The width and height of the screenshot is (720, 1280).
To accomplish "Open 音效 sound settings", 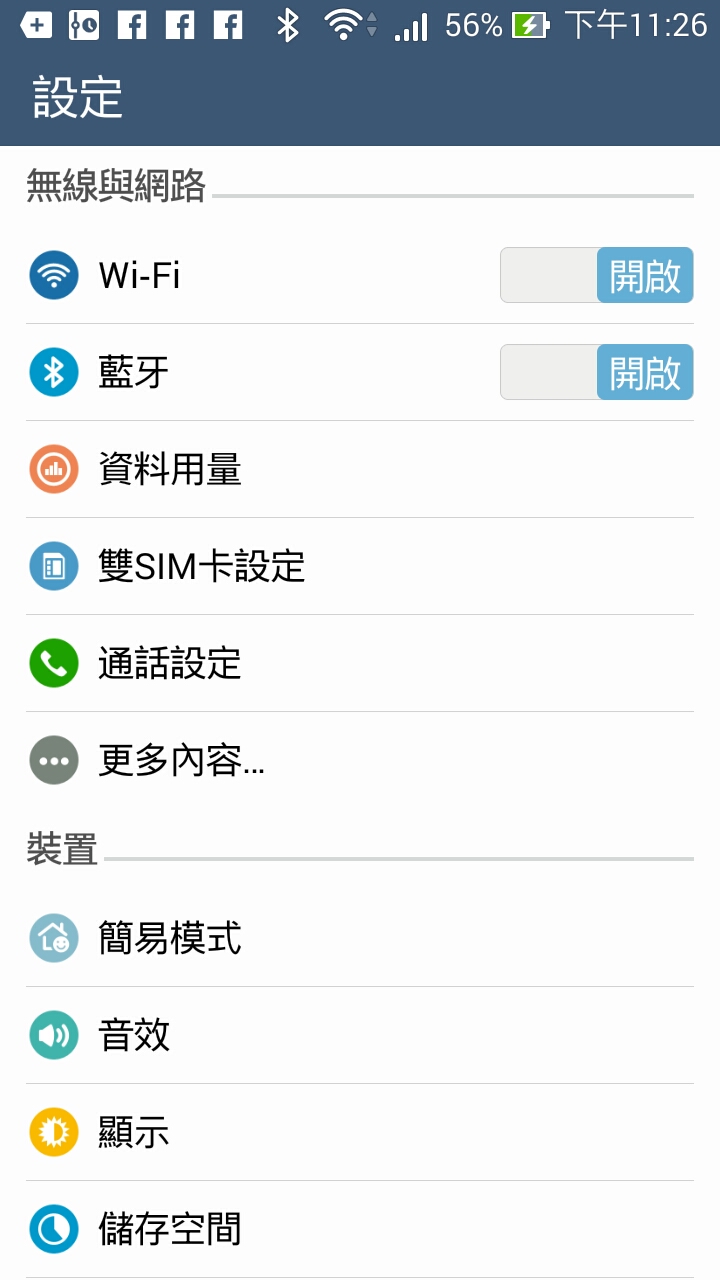I will (360, 1035).
